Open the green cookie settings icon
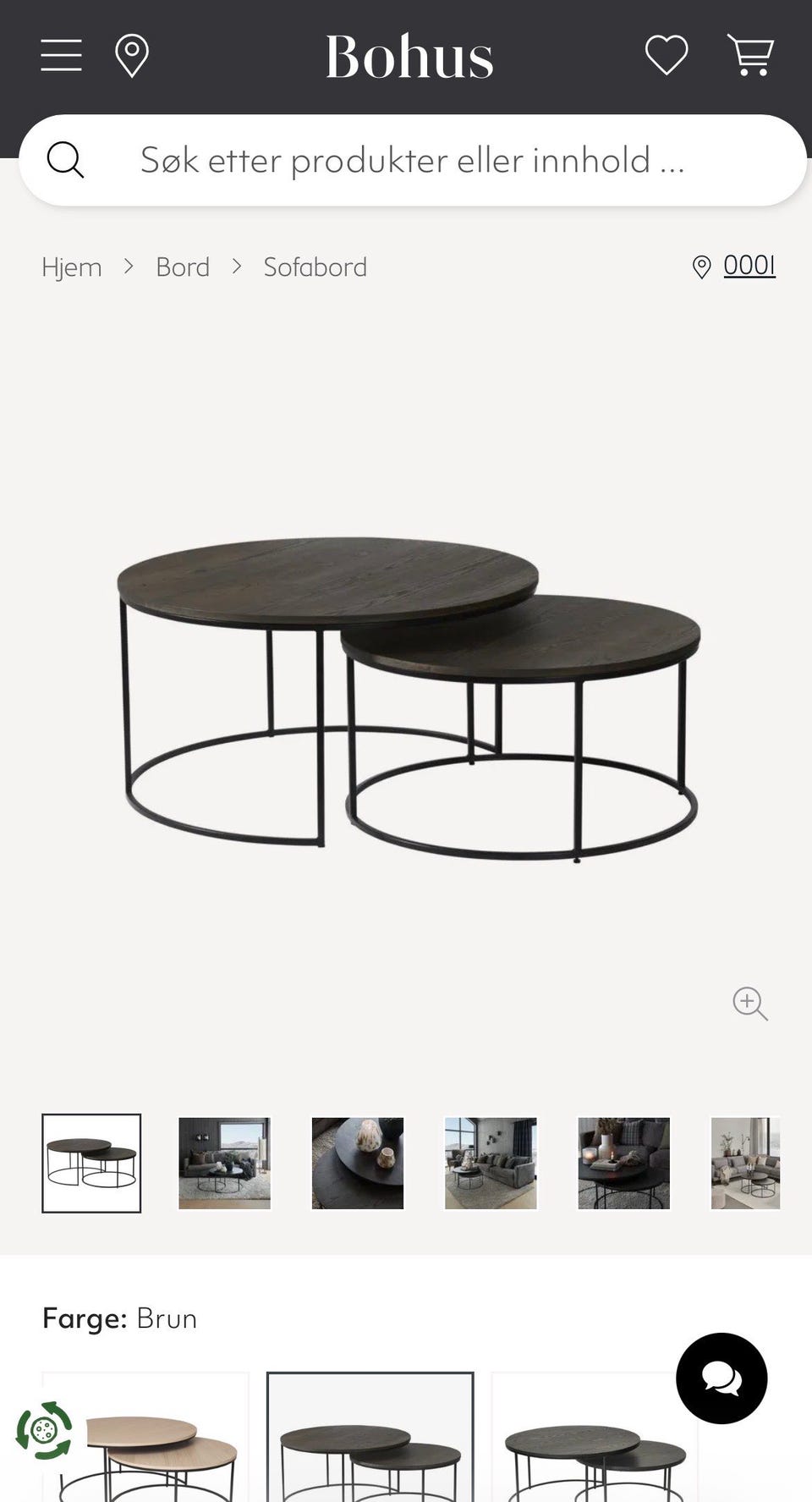This screenshot has width=812, height=1502. tap(45, 1430)
